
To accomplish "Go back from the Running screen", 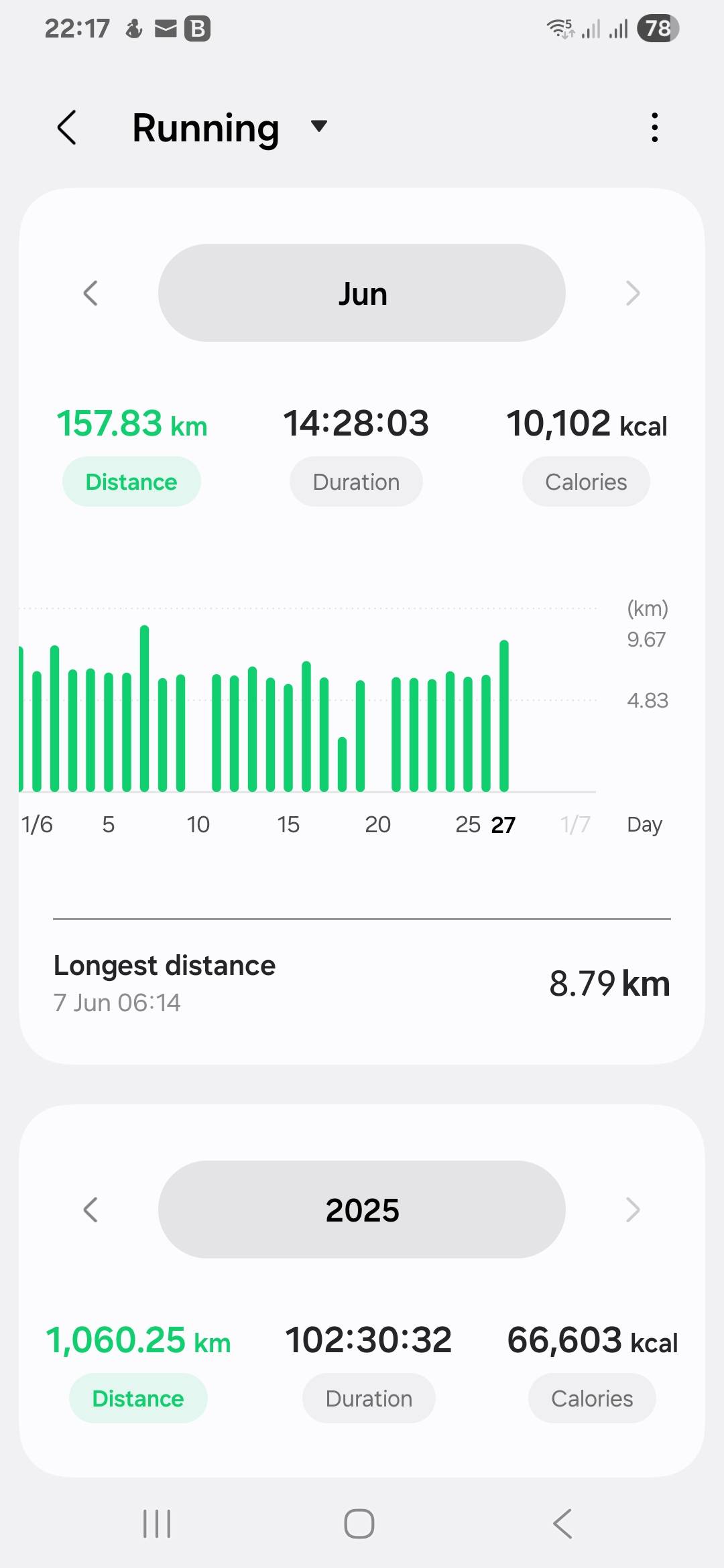I will pyautogui.click(x=67, y=127).
